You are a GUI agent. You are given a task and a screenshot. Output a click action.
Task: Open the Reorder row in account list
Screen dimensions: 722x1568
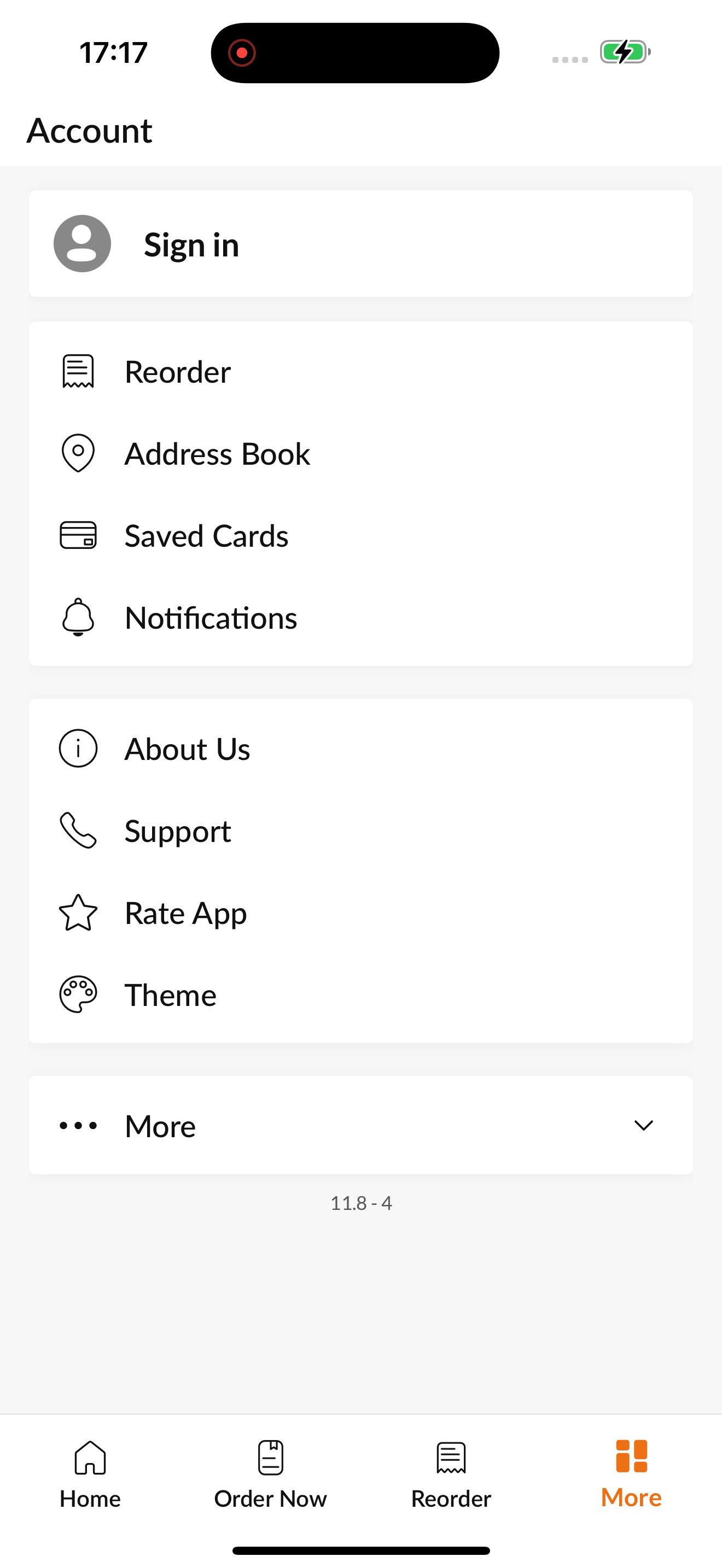click(x=360, y=371)
